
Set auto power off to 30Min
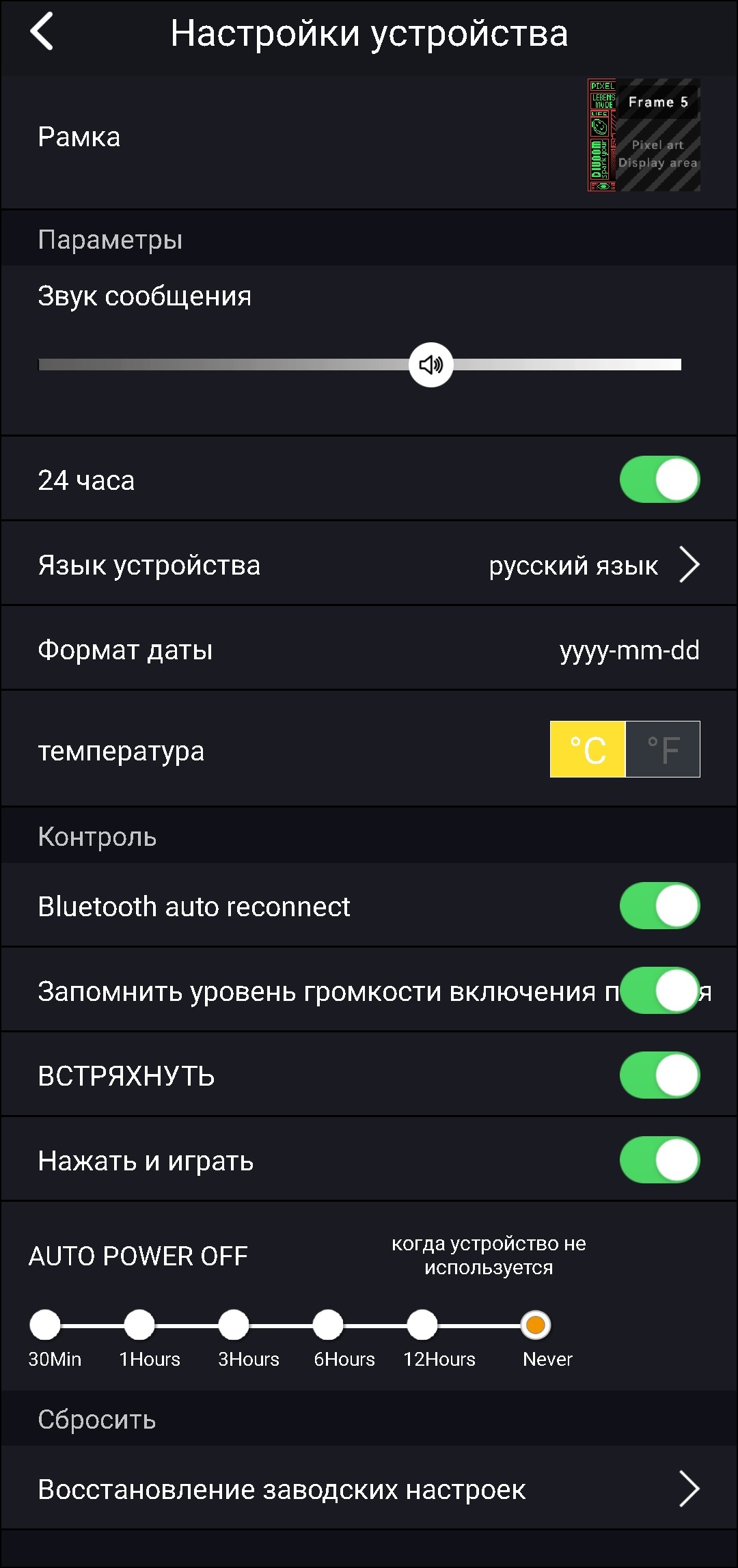45,1325
